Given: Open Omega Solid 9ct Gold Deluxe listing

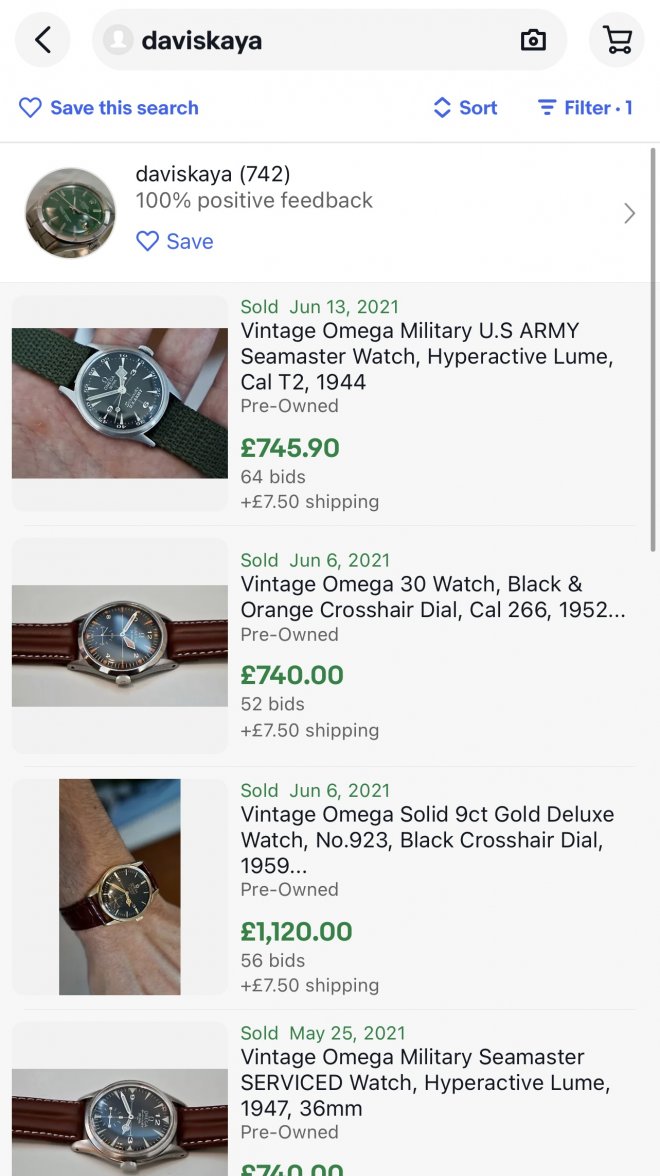Looking at the screenshot, I should point(427,840).
